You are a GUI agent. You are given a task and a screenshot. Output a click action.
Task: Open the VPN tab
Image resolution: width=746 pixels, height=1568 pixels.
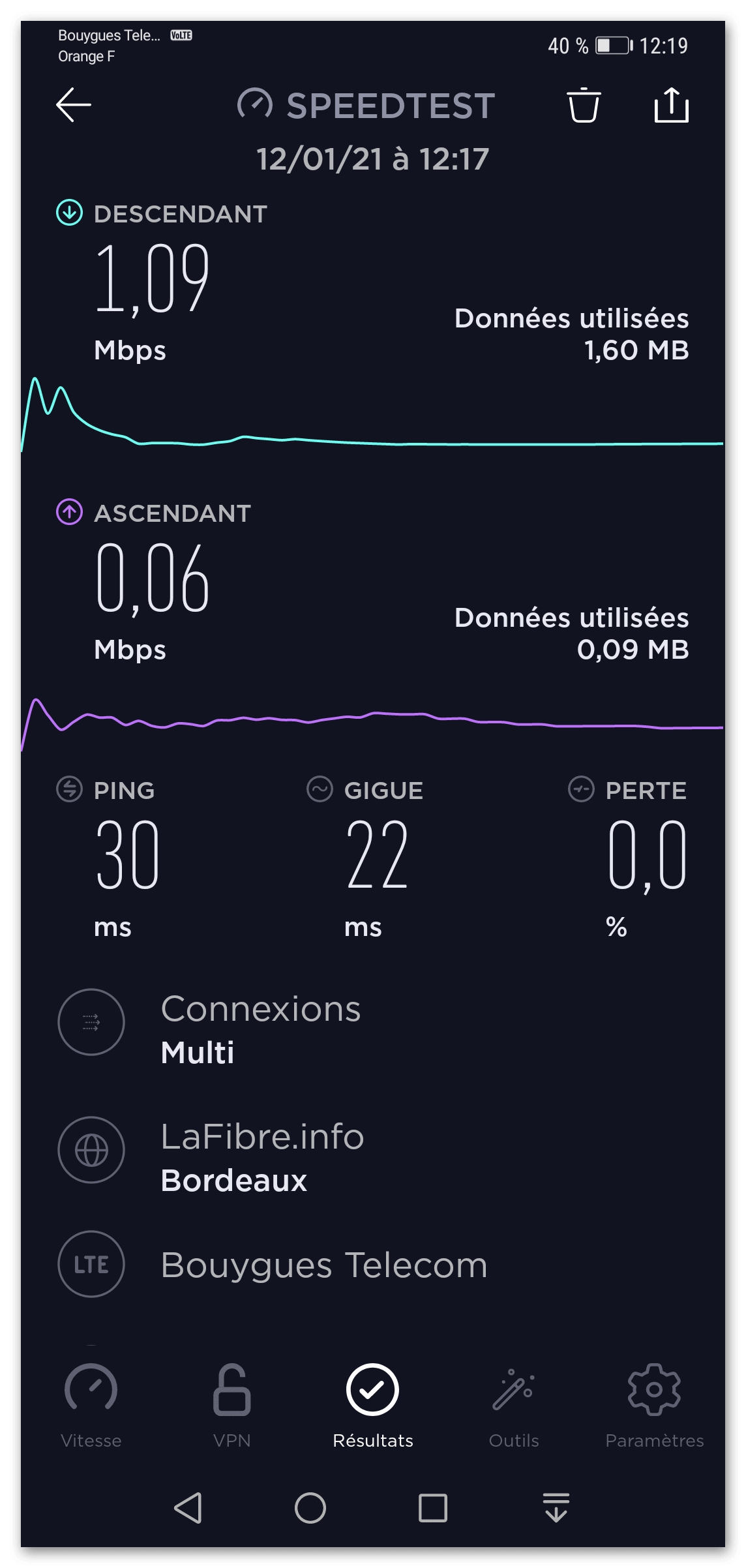[x=232, y=1404]
